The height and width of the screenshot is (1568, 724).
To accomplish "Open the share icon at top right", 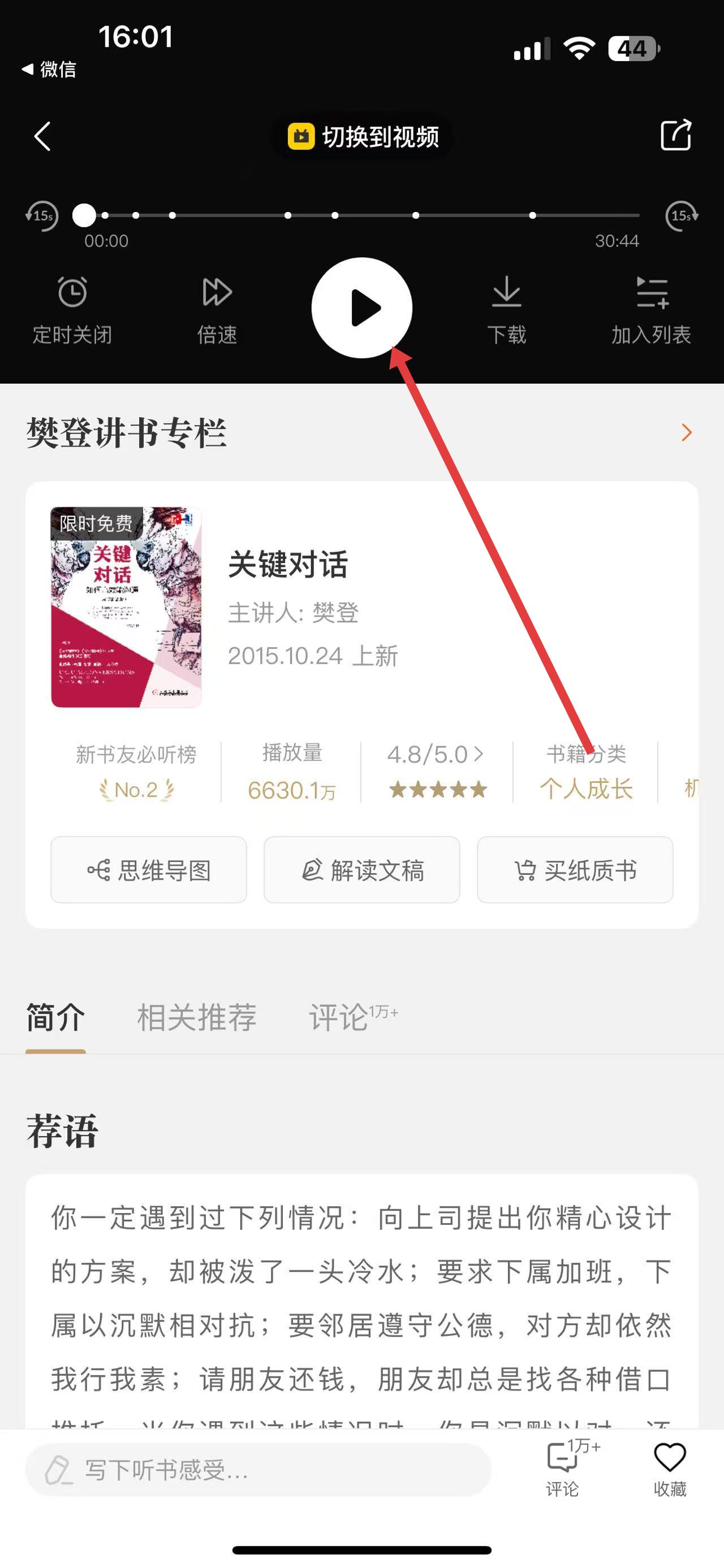I will click(x=676, y=135).
